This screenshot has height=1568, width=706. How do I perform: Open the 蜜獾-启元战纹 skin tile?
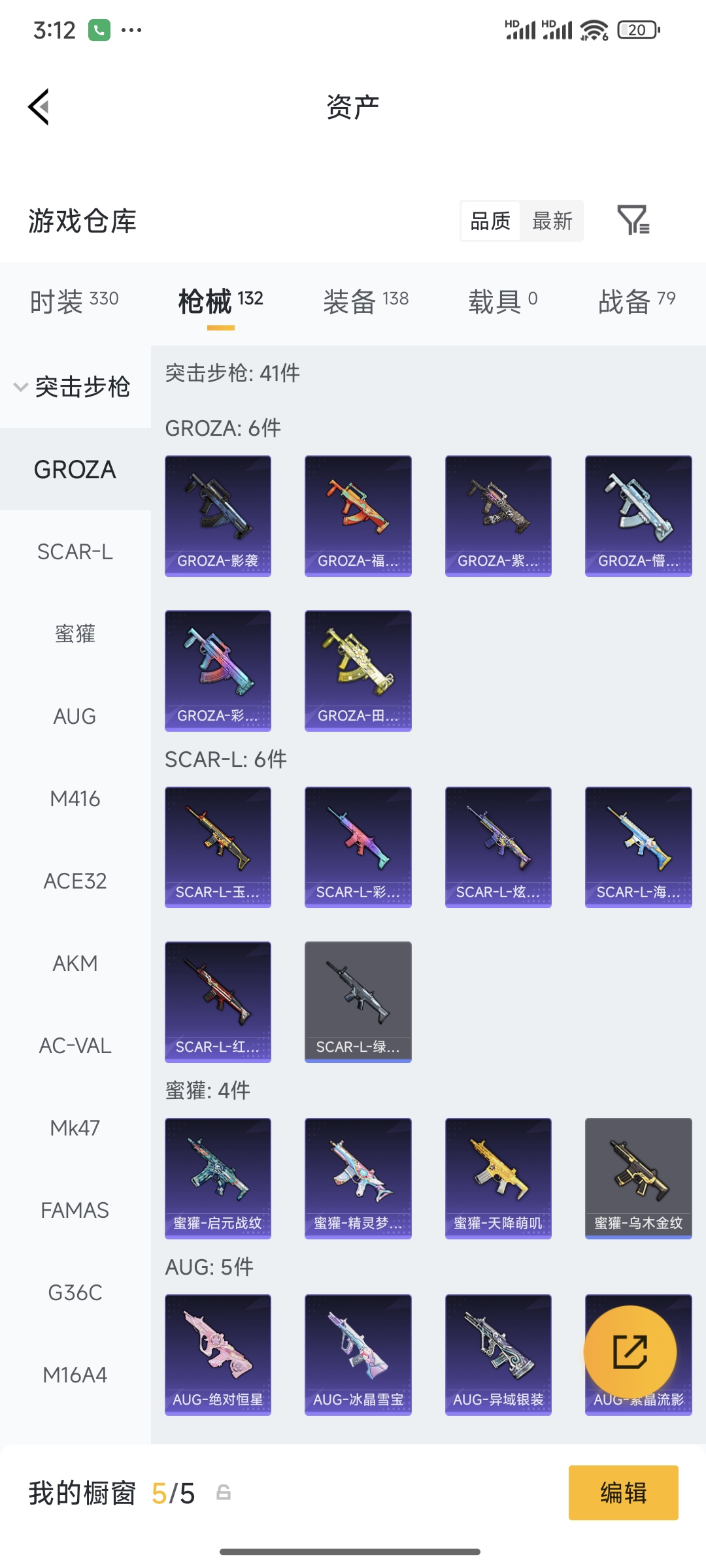218,1178
